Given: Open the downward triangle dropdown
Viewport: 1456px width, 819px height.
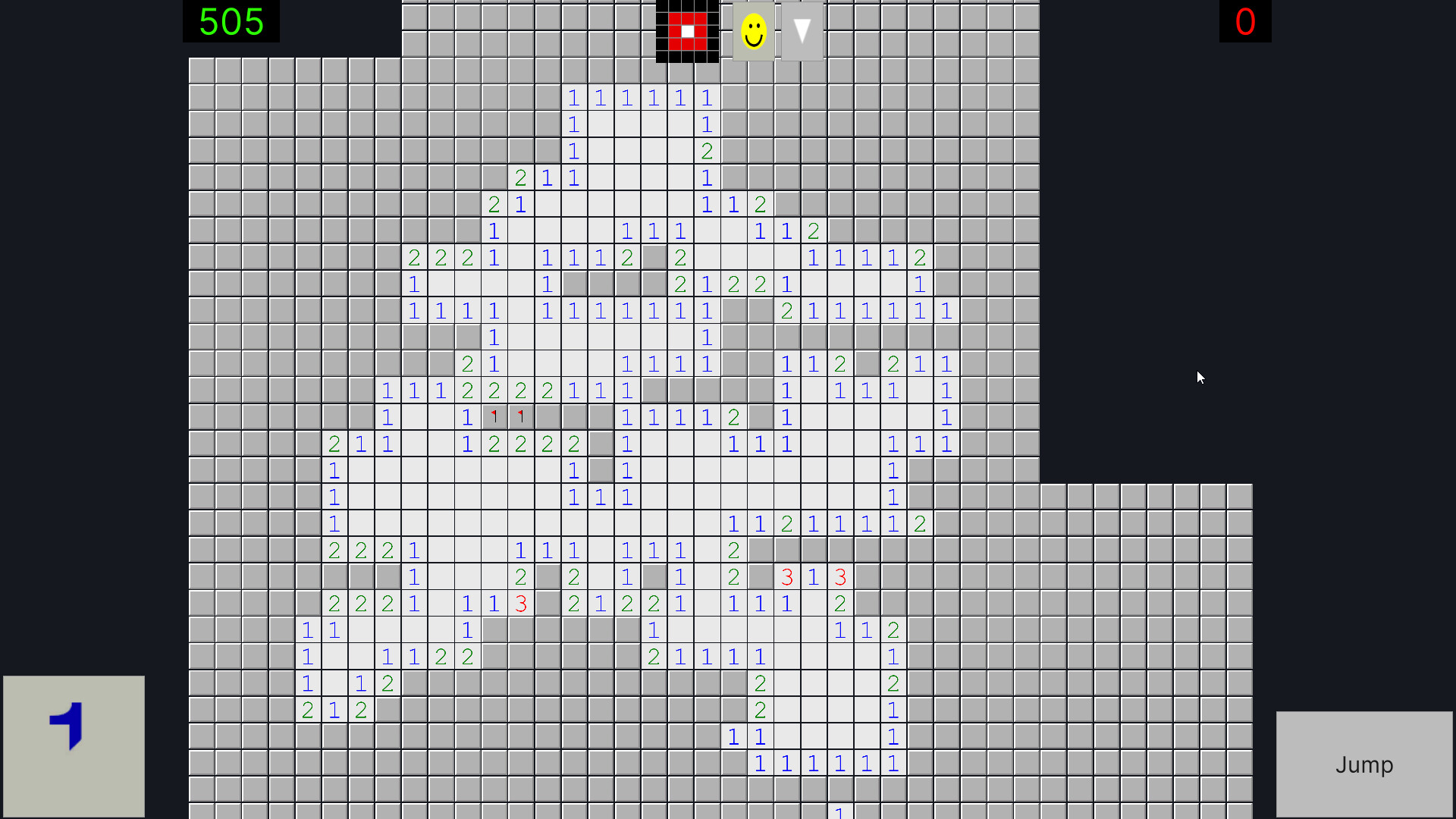Looking at the screenshot, I should point(802,32).
